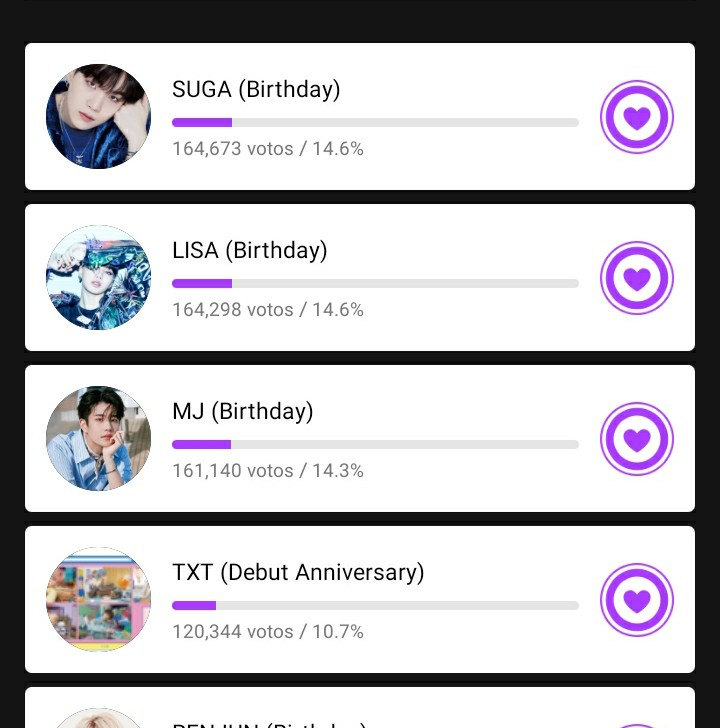720x728 pixels.
Task: Tap the heart button beside LISA (Birthday)
Action: 637,278
